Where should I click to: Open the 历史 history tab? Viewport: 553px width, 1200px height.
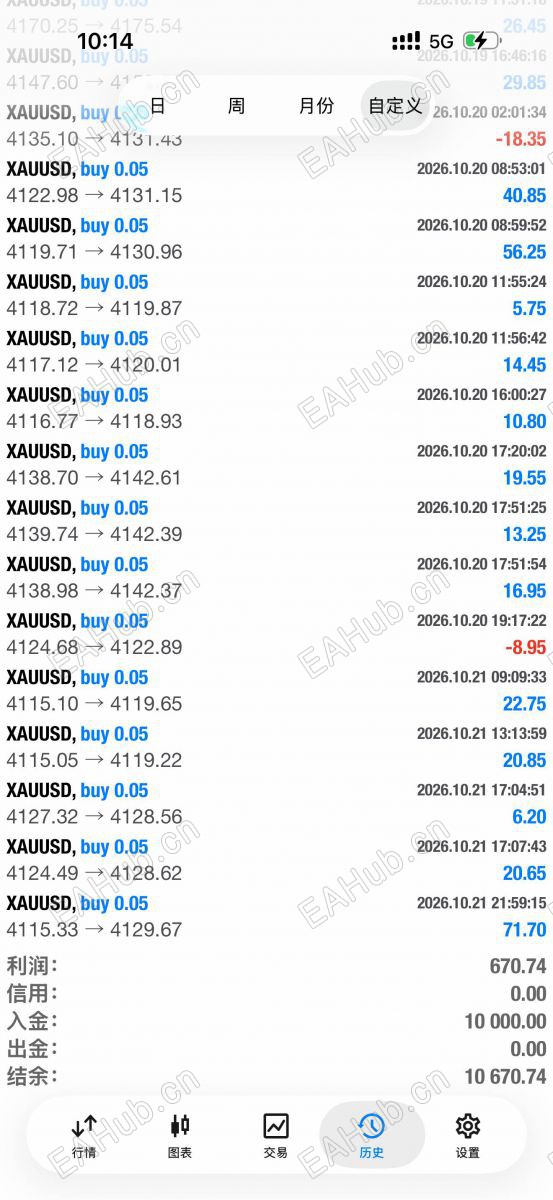(372, 1136)
